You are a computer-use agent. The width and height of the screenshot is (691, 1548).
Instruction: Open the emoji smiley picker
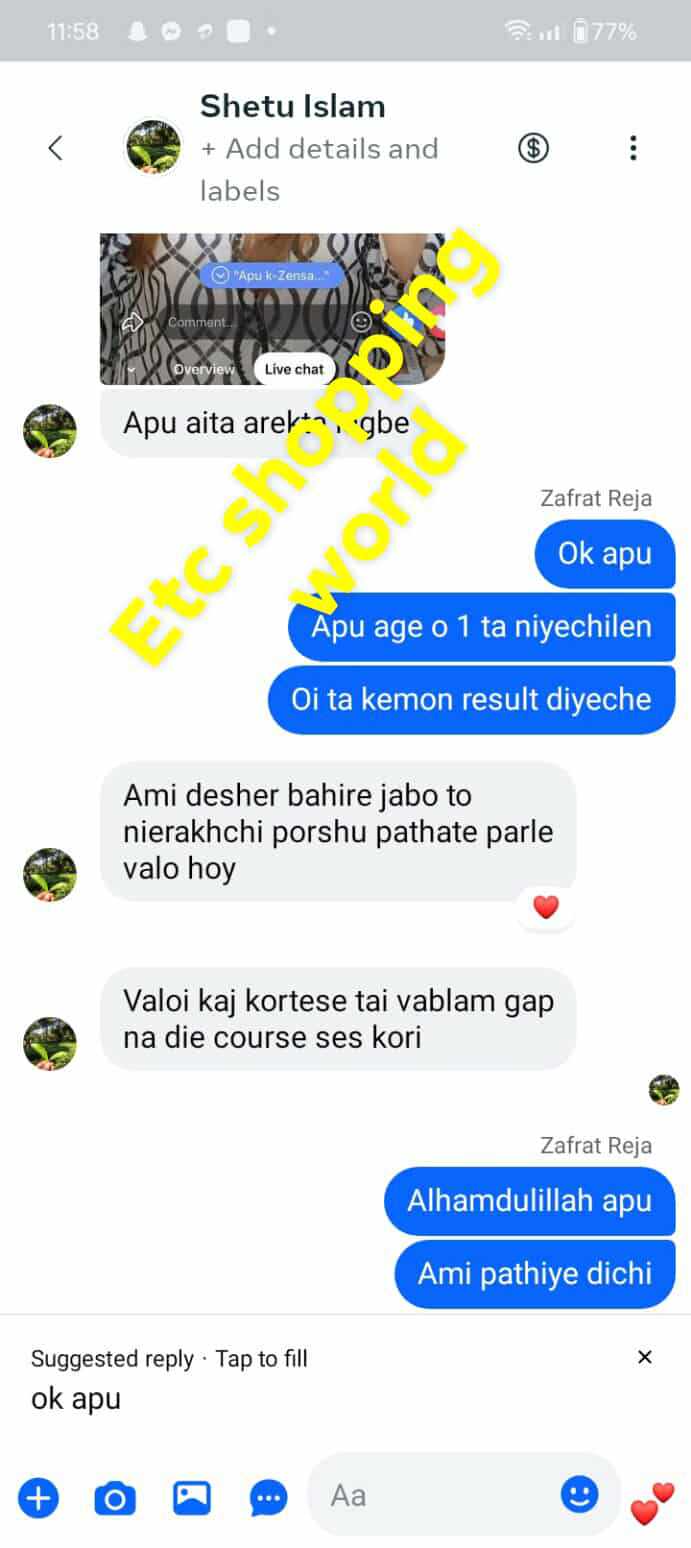(579, 1494)
